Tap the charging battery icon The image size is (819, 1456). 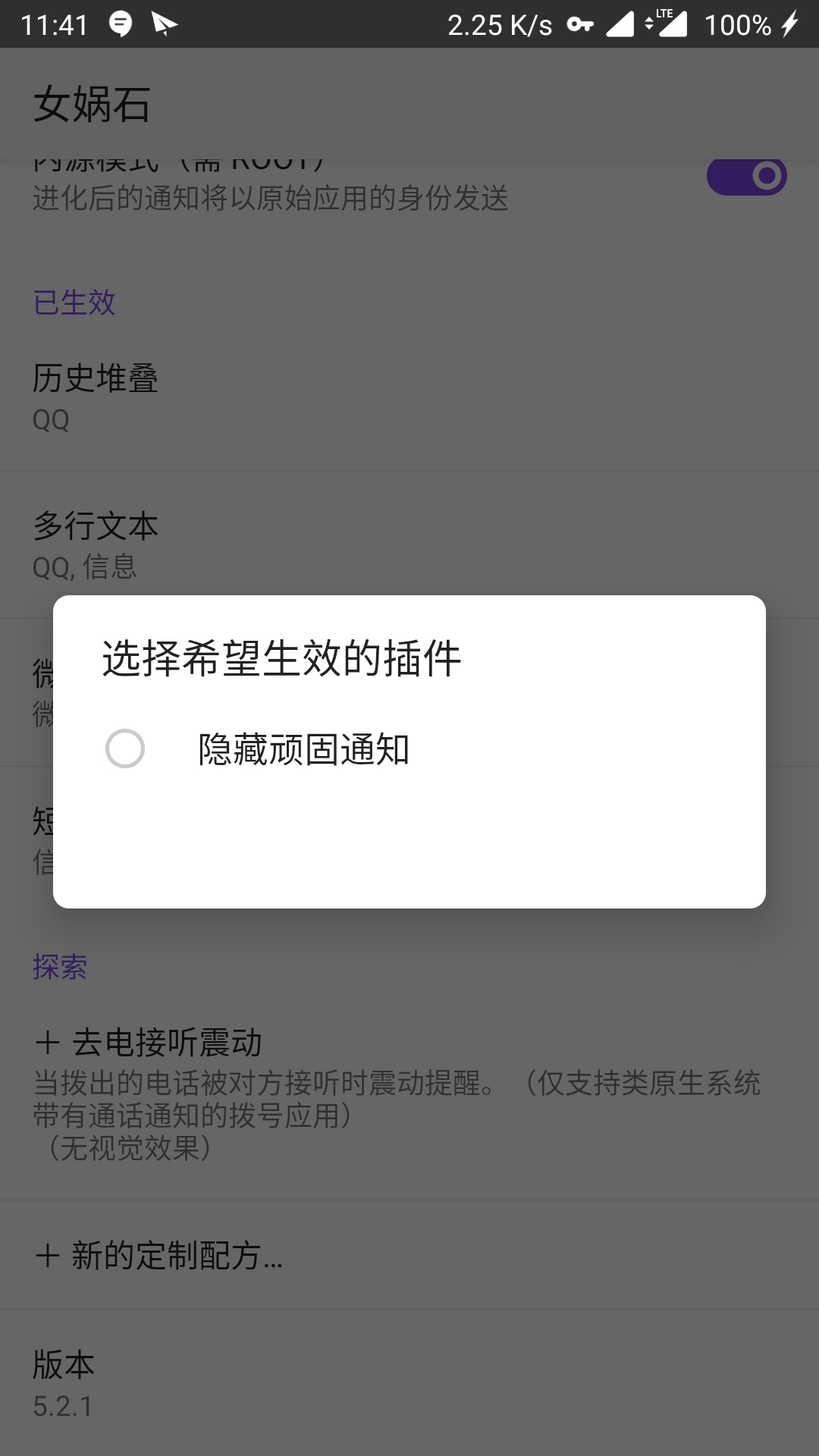789,25
